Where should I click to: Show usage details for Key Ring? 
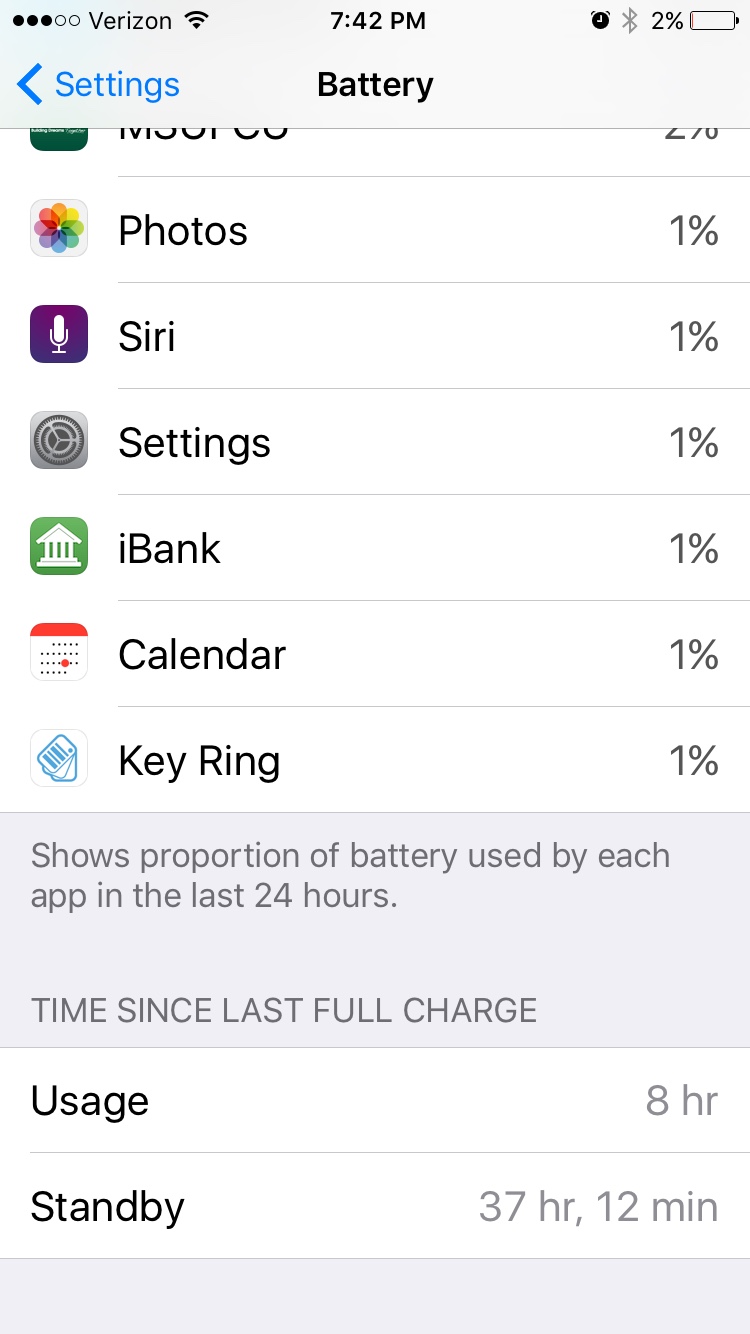click(375, 760)
